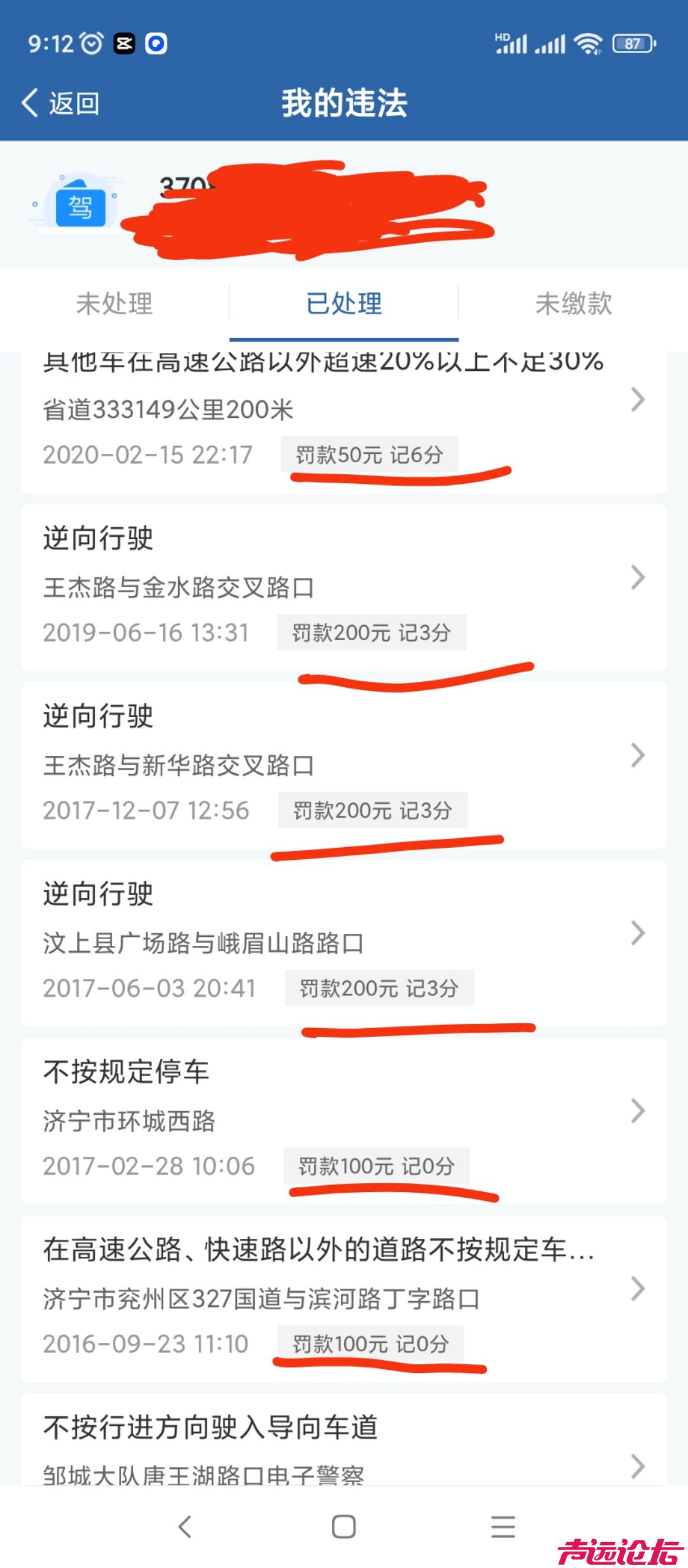View violation at 济宁市兖州区327国道与滨河路丁字路口
This screenshot has width=688, height=1568.
pos(344,1298)
